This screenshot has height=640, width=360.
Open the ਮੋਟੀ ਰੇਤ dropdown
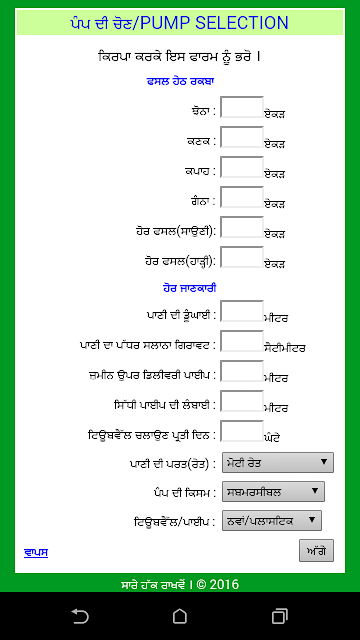click(x=278, y=462)
